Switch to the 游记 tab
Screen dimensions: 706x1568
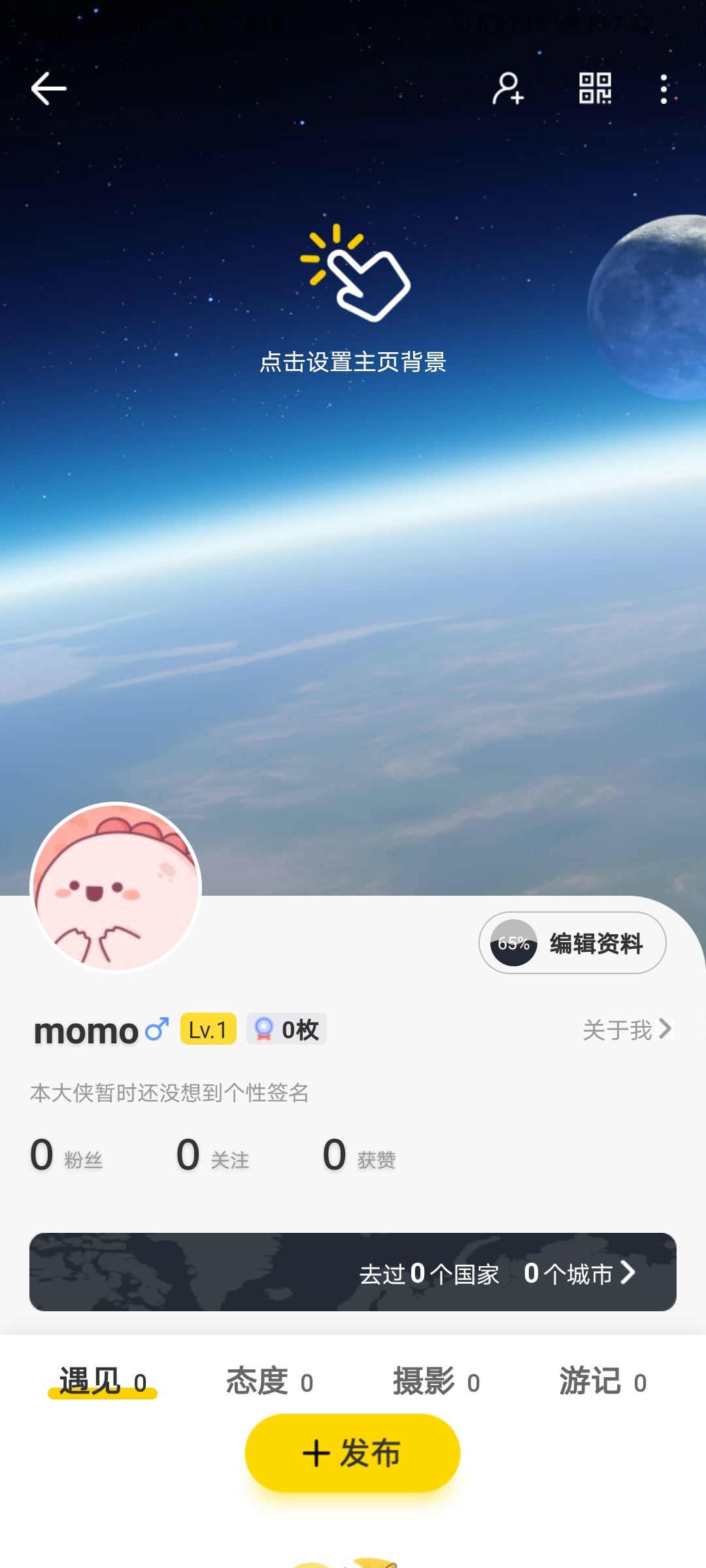coord(603,1381)
